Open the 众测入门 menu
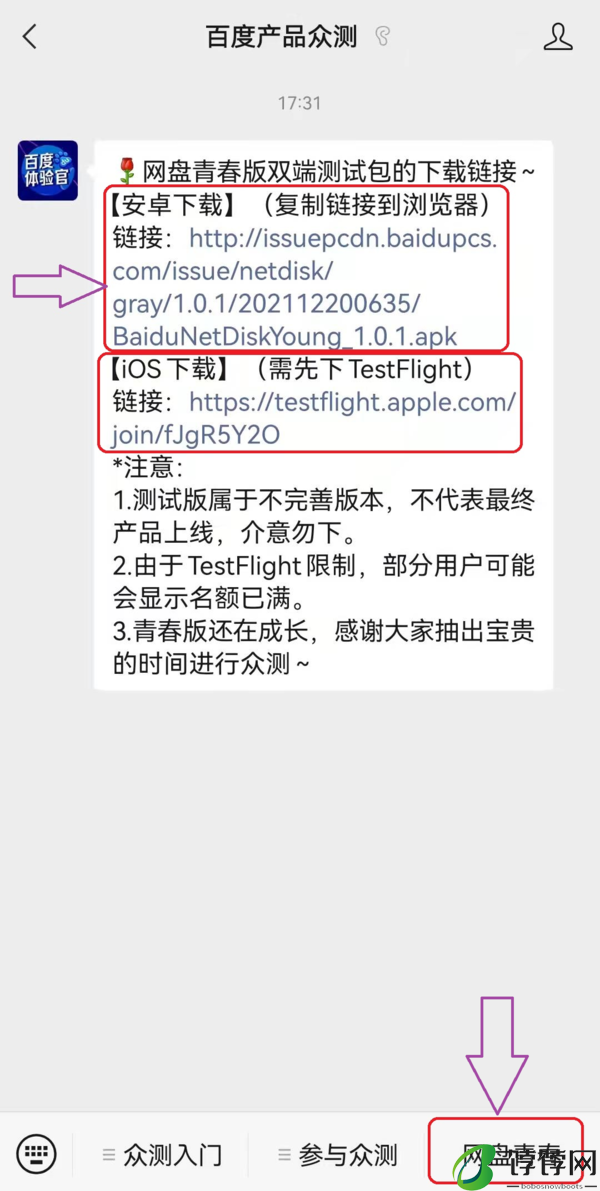The height and width of the screenshot is (1191, 600). tap(162, 1155)
